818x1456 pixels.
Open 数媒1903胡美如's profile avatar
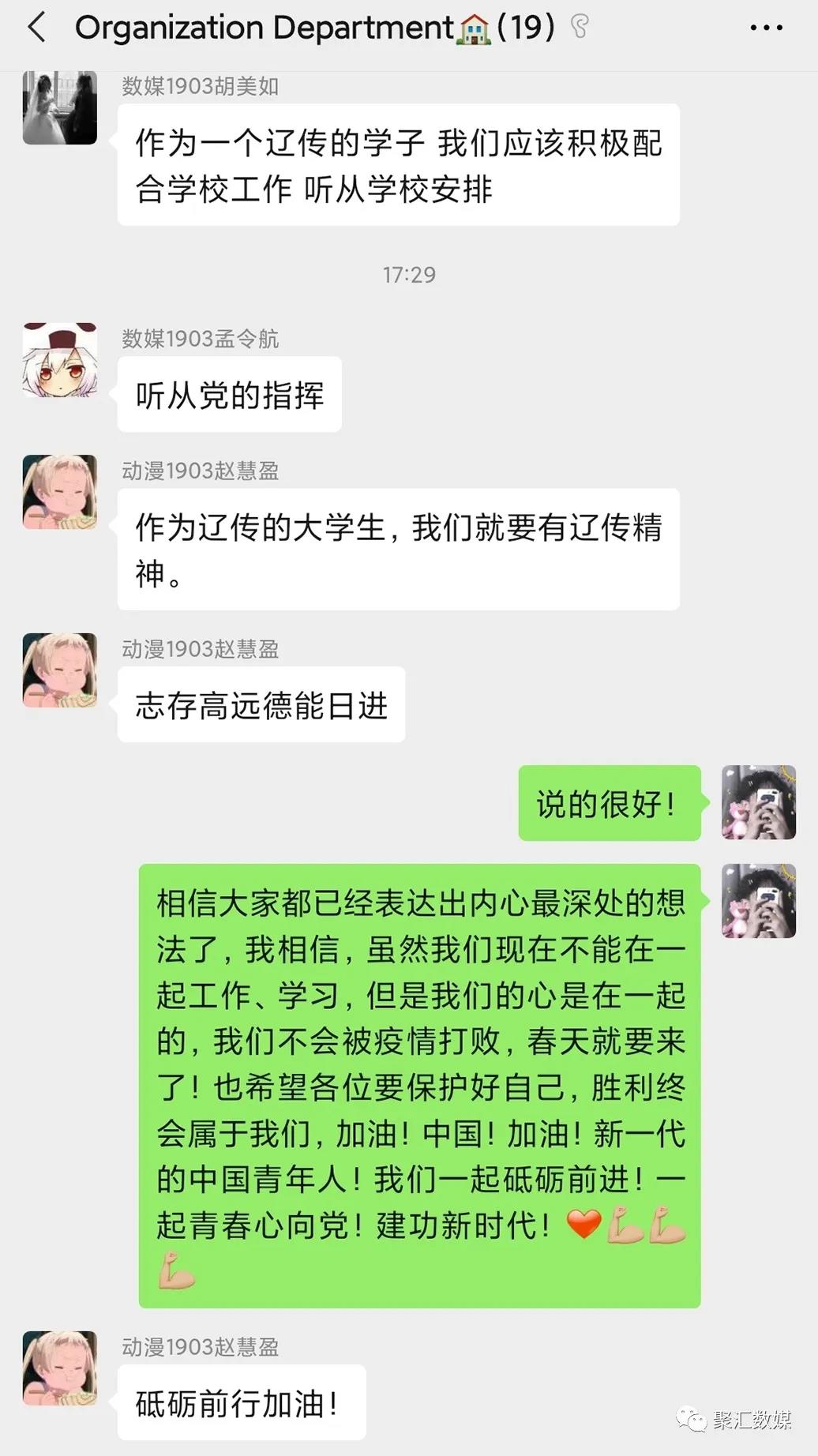coord(60,108)
